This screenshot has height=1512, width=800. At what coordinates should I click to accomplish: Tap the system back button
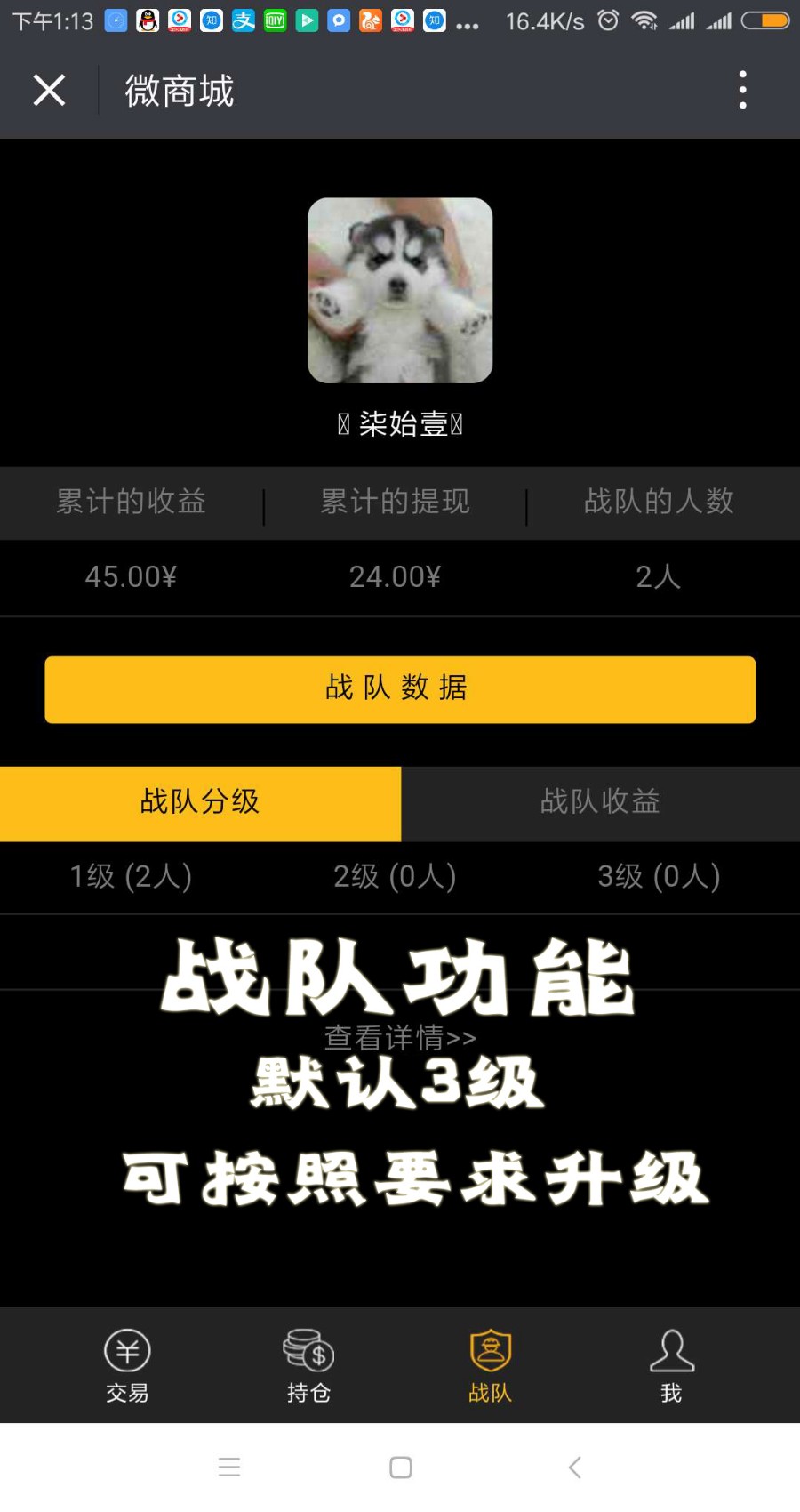coord(575,1468)
